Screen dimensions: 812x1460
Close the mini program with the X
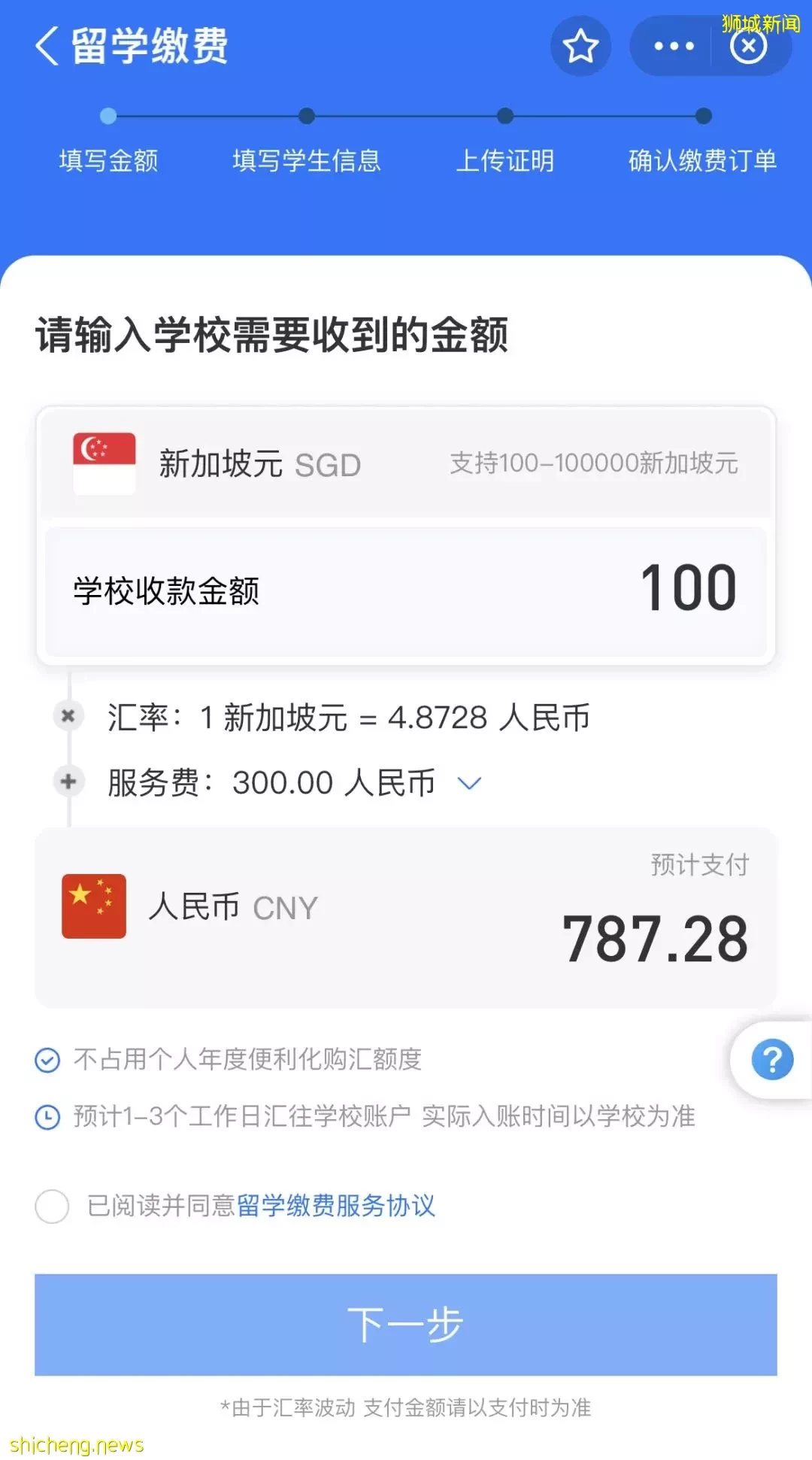click(749, 46)
